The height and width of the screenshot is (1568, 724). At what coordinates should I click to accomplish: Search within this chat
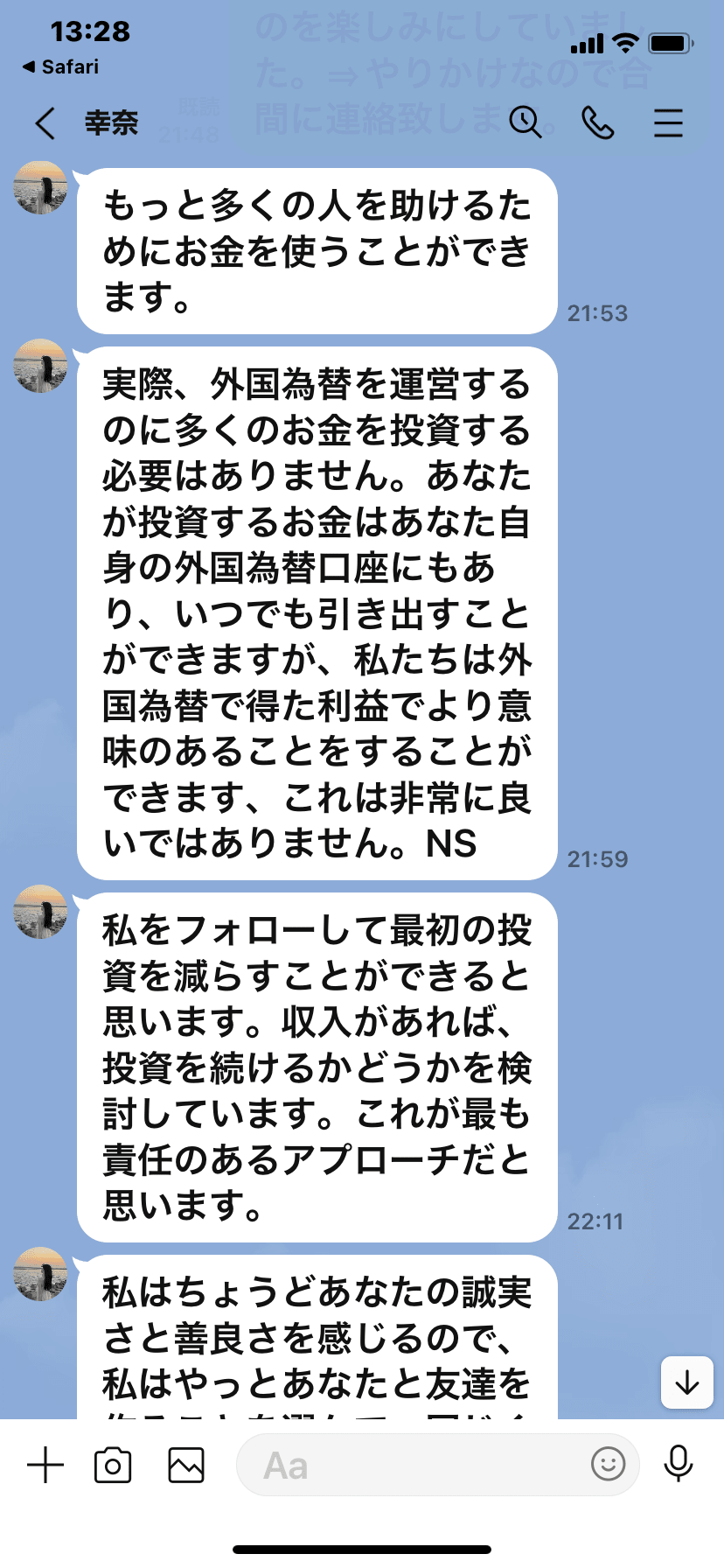(x=526, y=122)
